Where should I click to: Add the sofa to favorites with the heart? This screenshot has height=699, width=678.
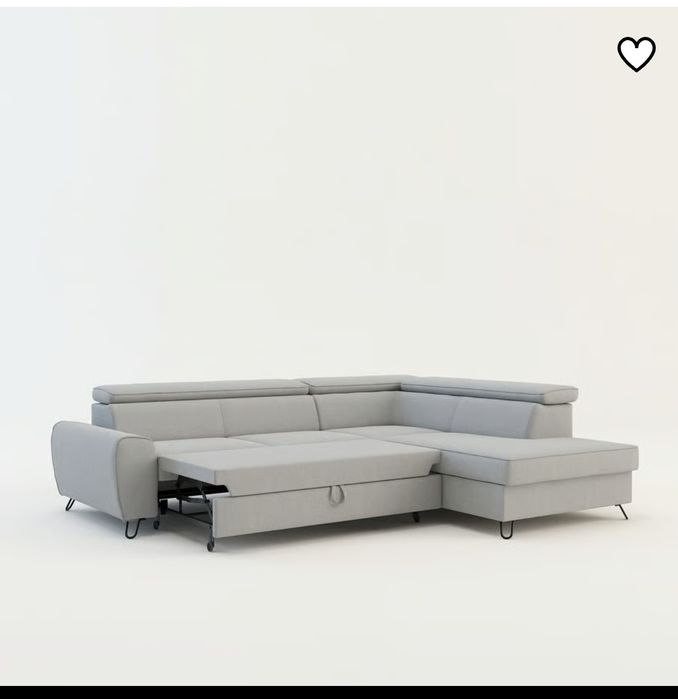tap(636, 54)
